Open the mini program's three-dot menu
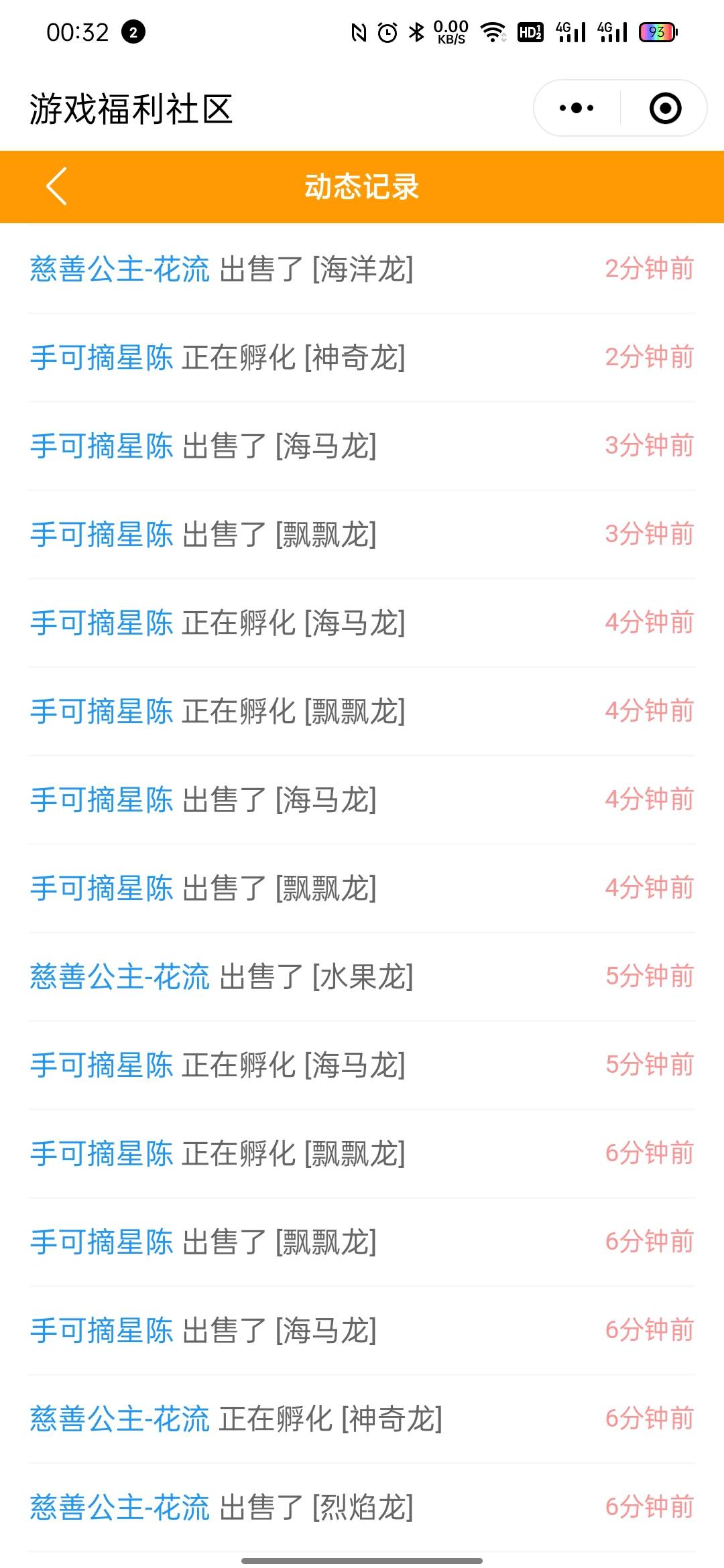The height and width of the screenshot is (1568, 724). point(577,108)
